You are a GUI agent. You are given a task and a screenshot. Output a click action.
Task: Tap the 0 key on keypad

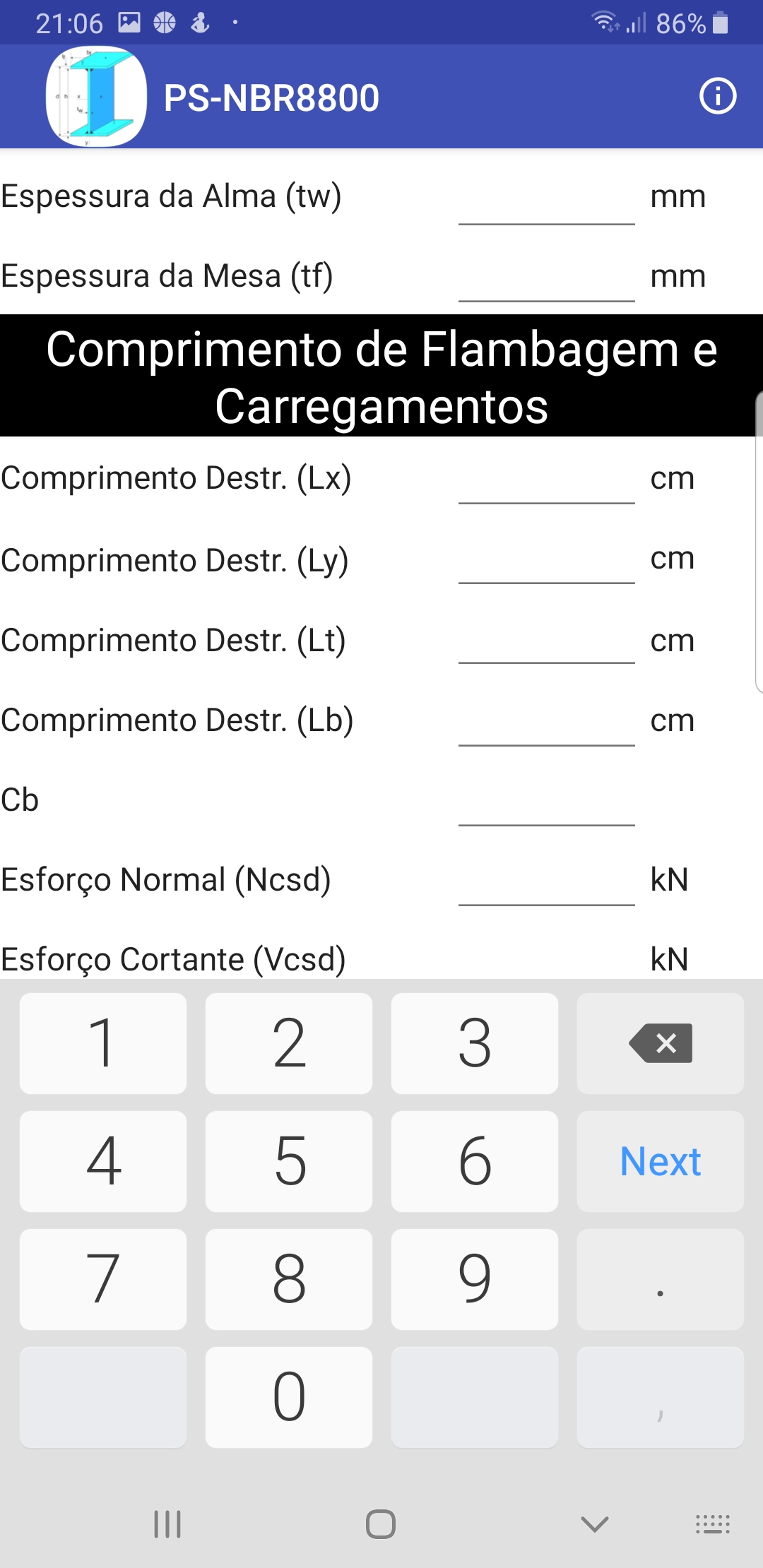point(289,1397)
